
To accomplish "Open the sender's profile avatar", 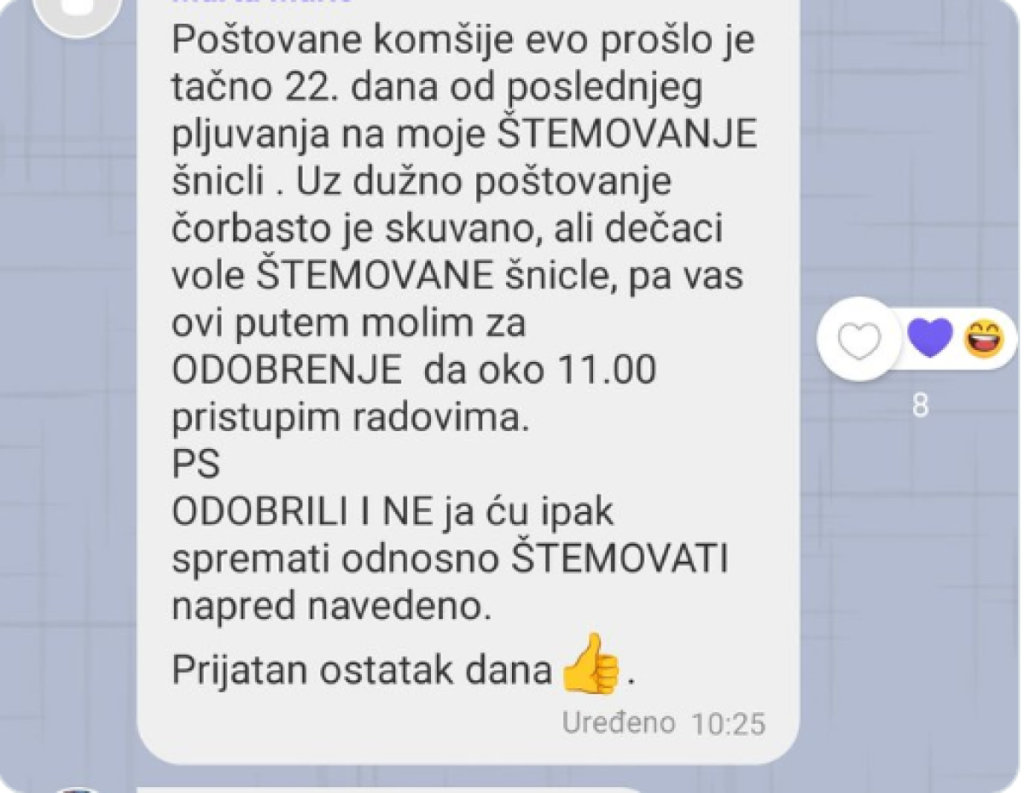I will pos(78,10).
